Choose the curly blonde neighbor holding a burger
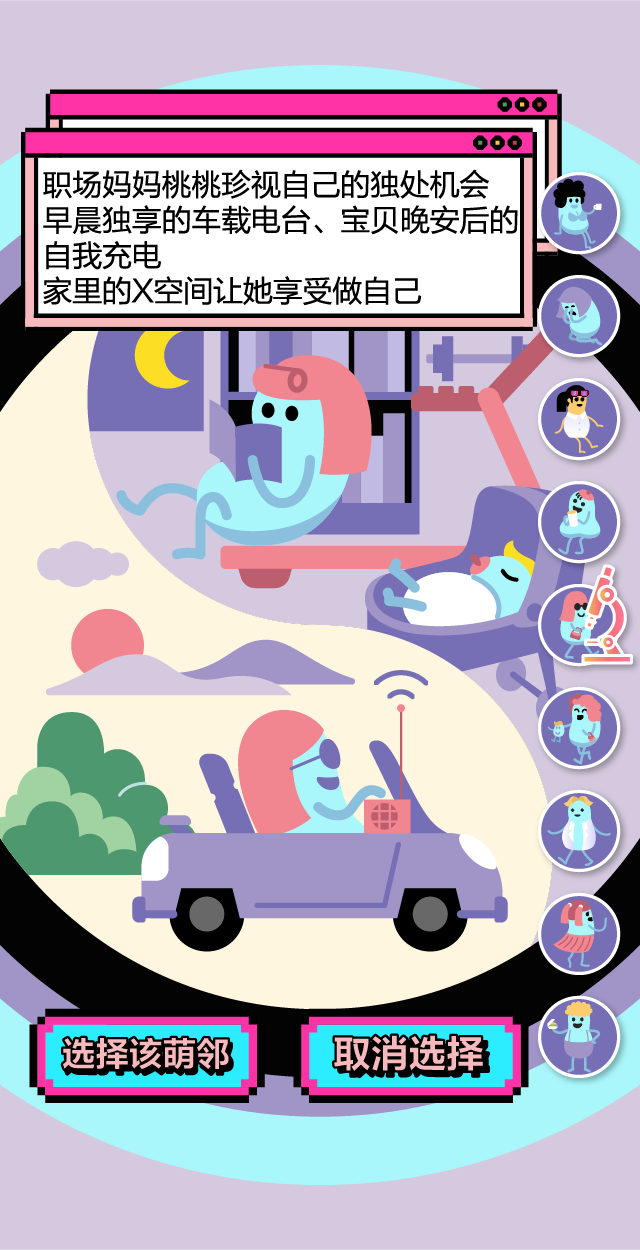The height and width of the screenshot is (1250, 640). tap(579, 1037)
